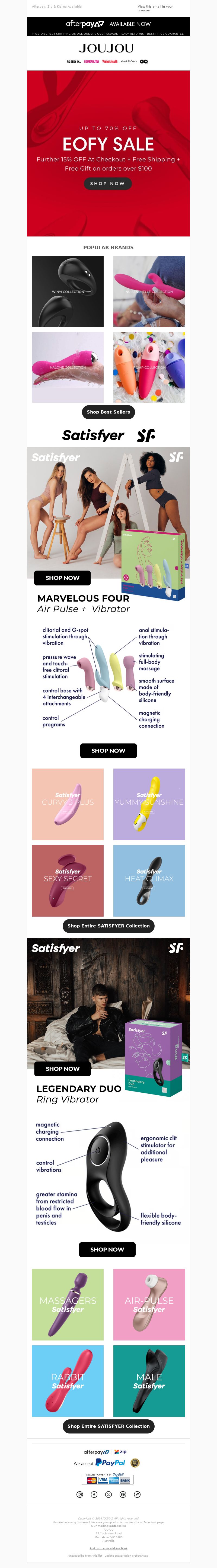
Task: Open the Nalone Collection tile
Action: click(x=68, y=367)
